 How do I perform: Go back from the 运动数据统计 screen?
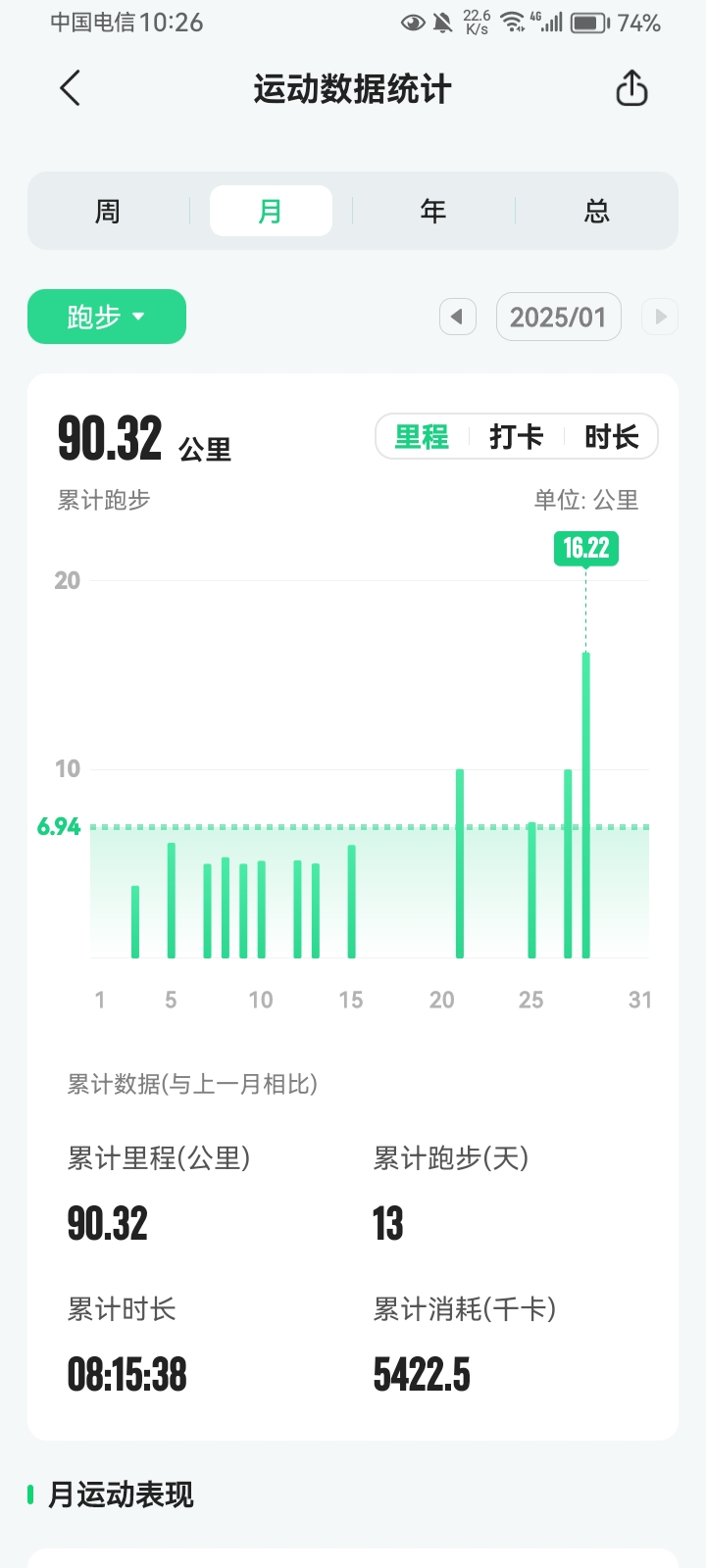[x=70, y=88]
